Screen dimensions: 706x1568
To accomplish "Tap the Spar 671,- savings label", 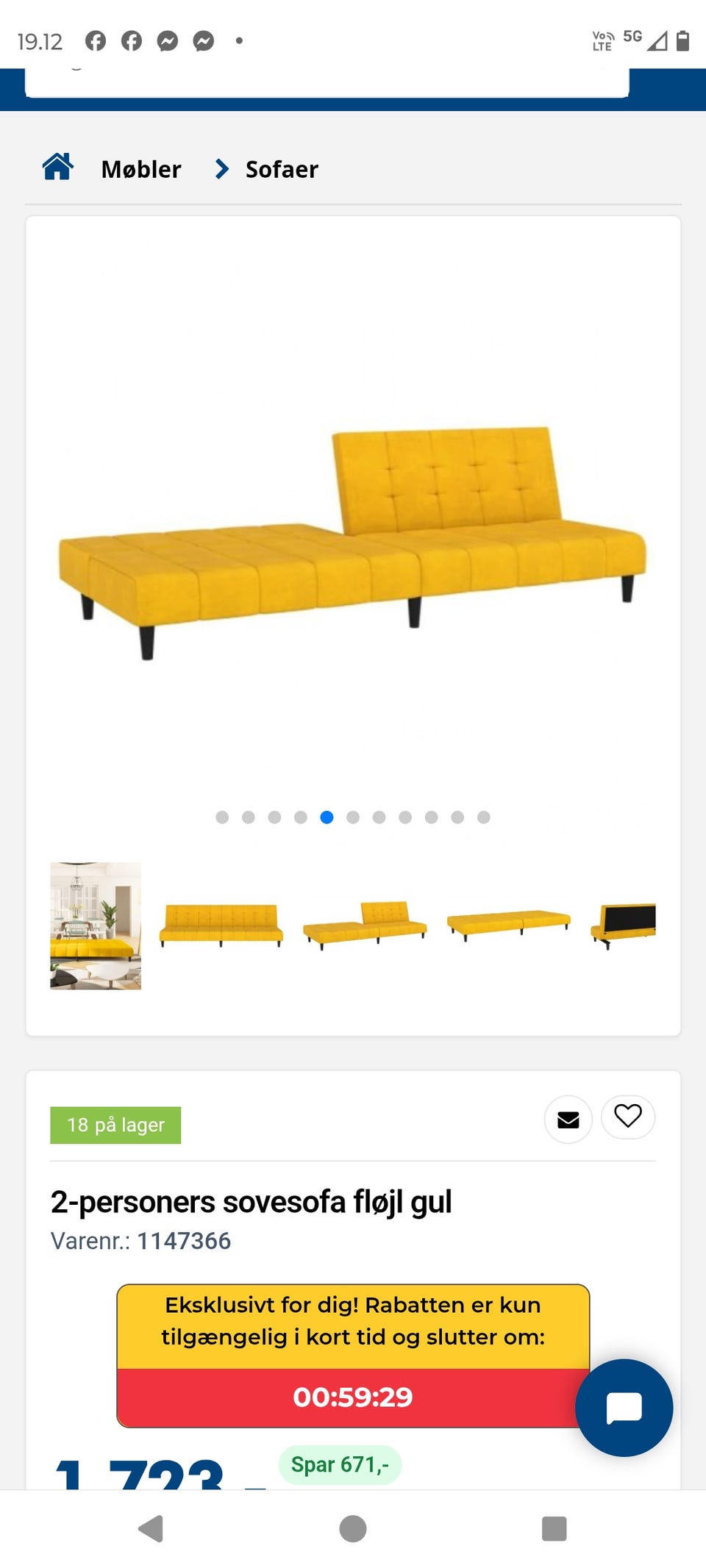I will [339, 1464].
